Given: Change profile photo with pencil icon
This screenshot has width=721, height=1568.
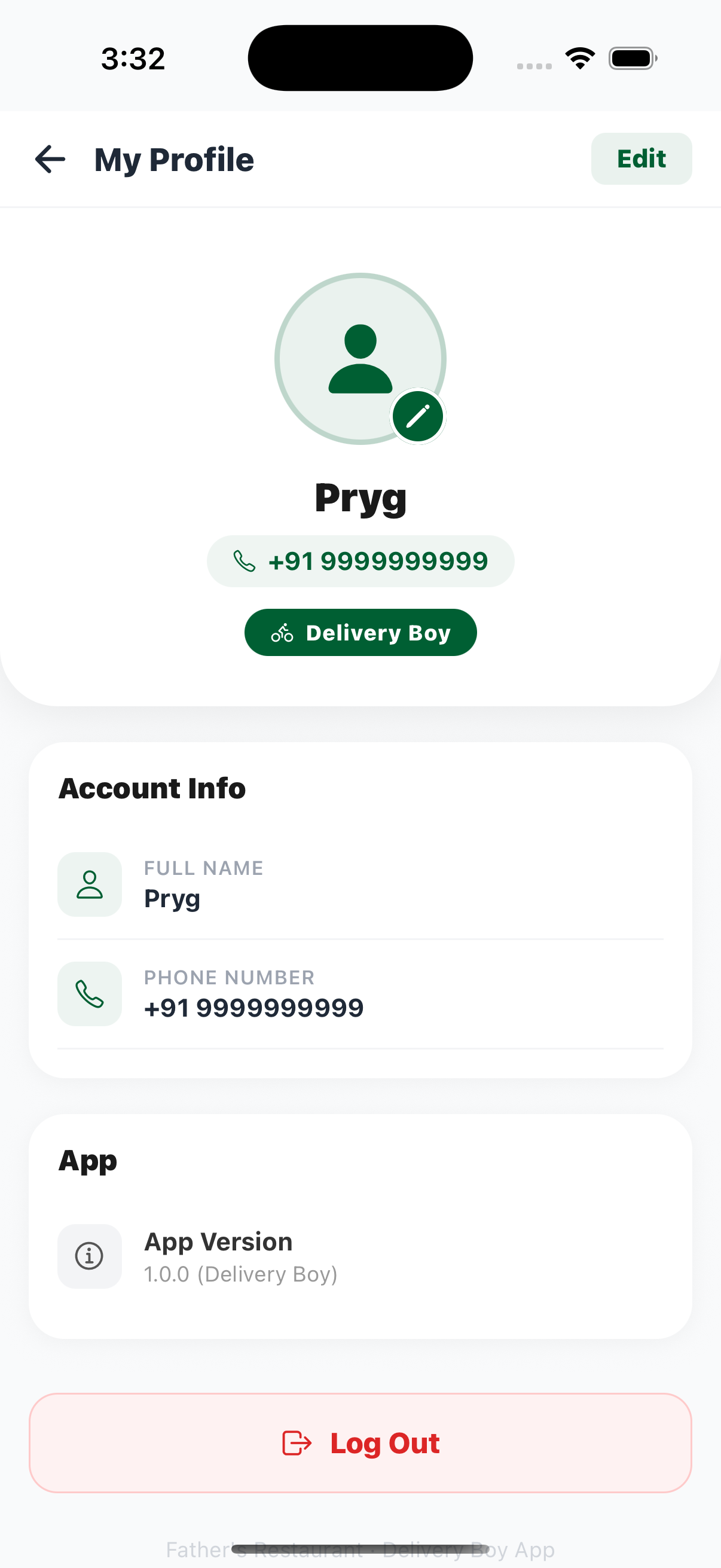Looking at the screenshot, I should coord(418,417).
